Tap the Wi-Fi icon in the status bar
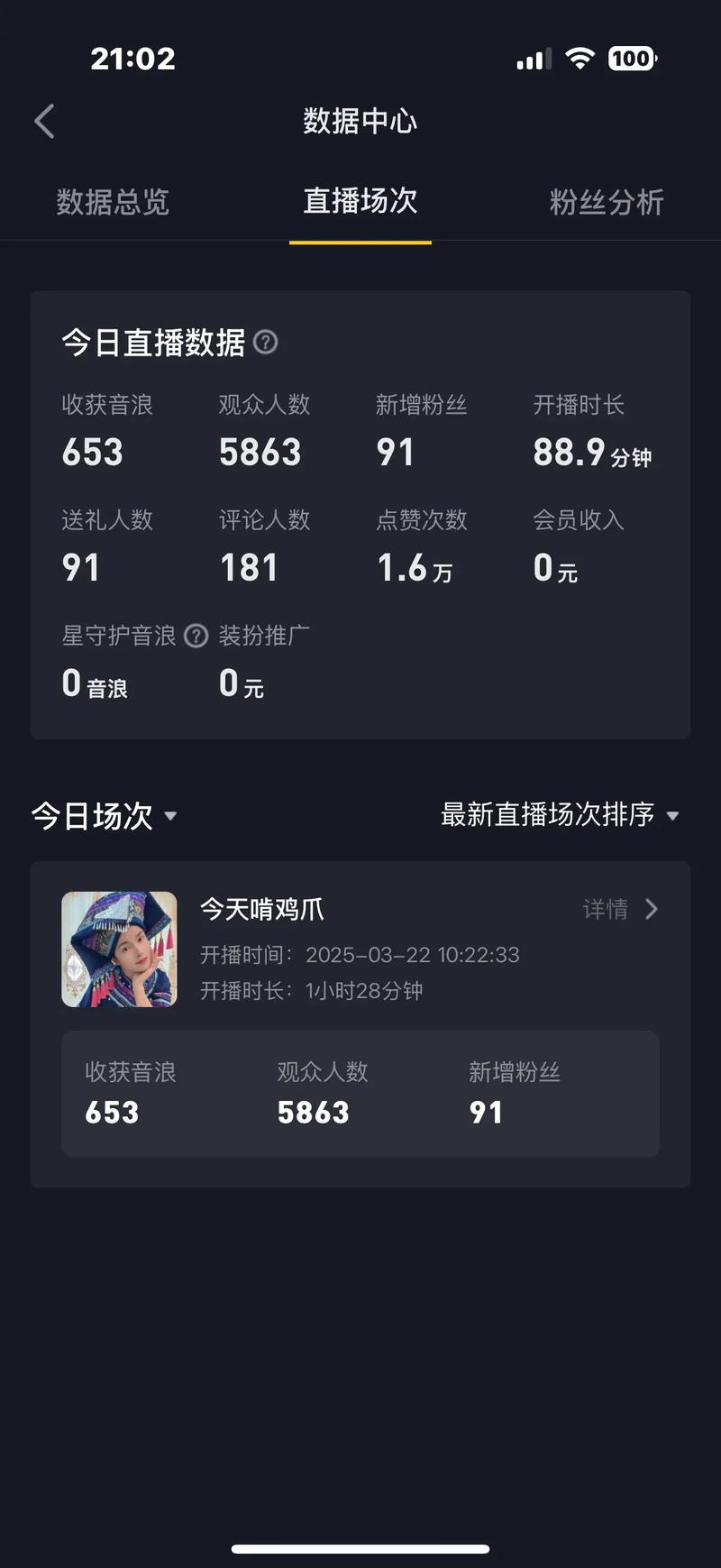This screenshot has height=1568, width=721. point(580,59)
